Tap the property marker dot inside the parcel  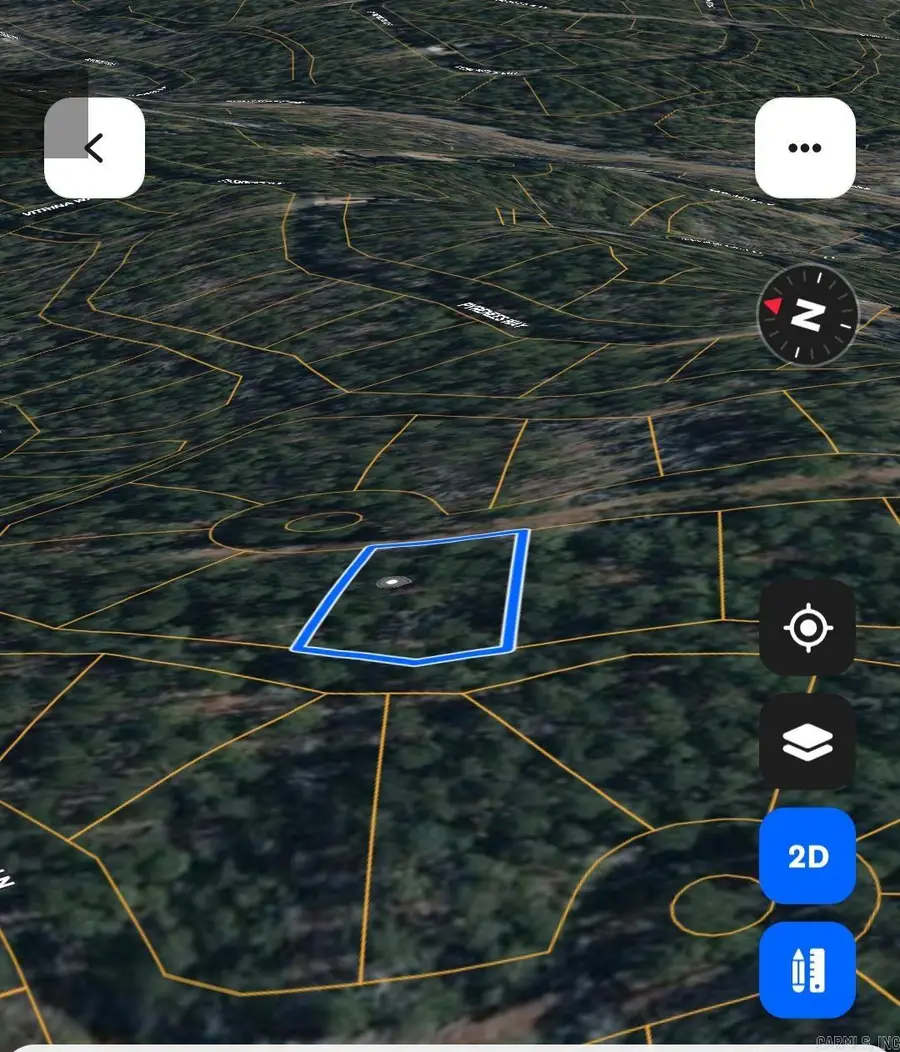pyautogui.click(x=392, y=581)
